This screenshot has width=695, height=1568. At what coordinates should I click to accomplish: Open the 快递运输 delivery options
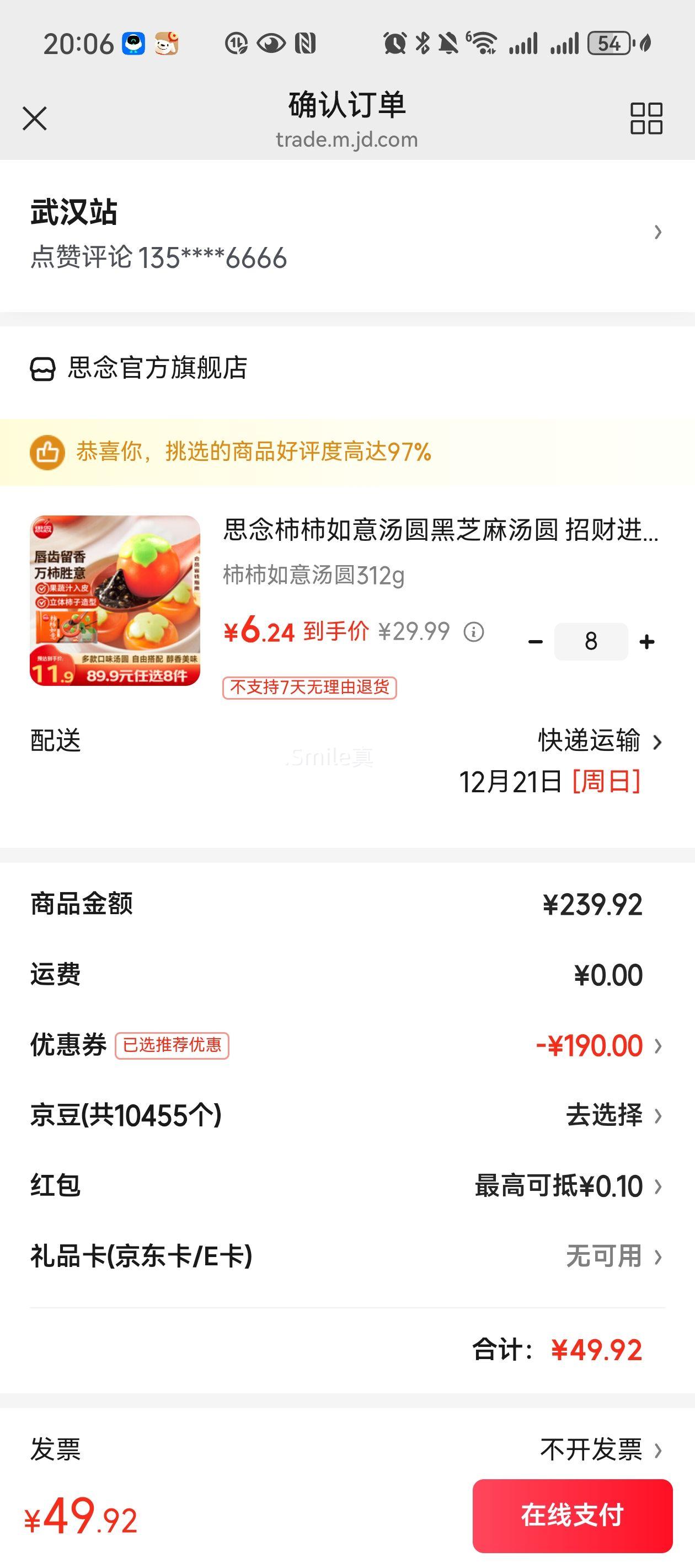[x=589, y=742]
